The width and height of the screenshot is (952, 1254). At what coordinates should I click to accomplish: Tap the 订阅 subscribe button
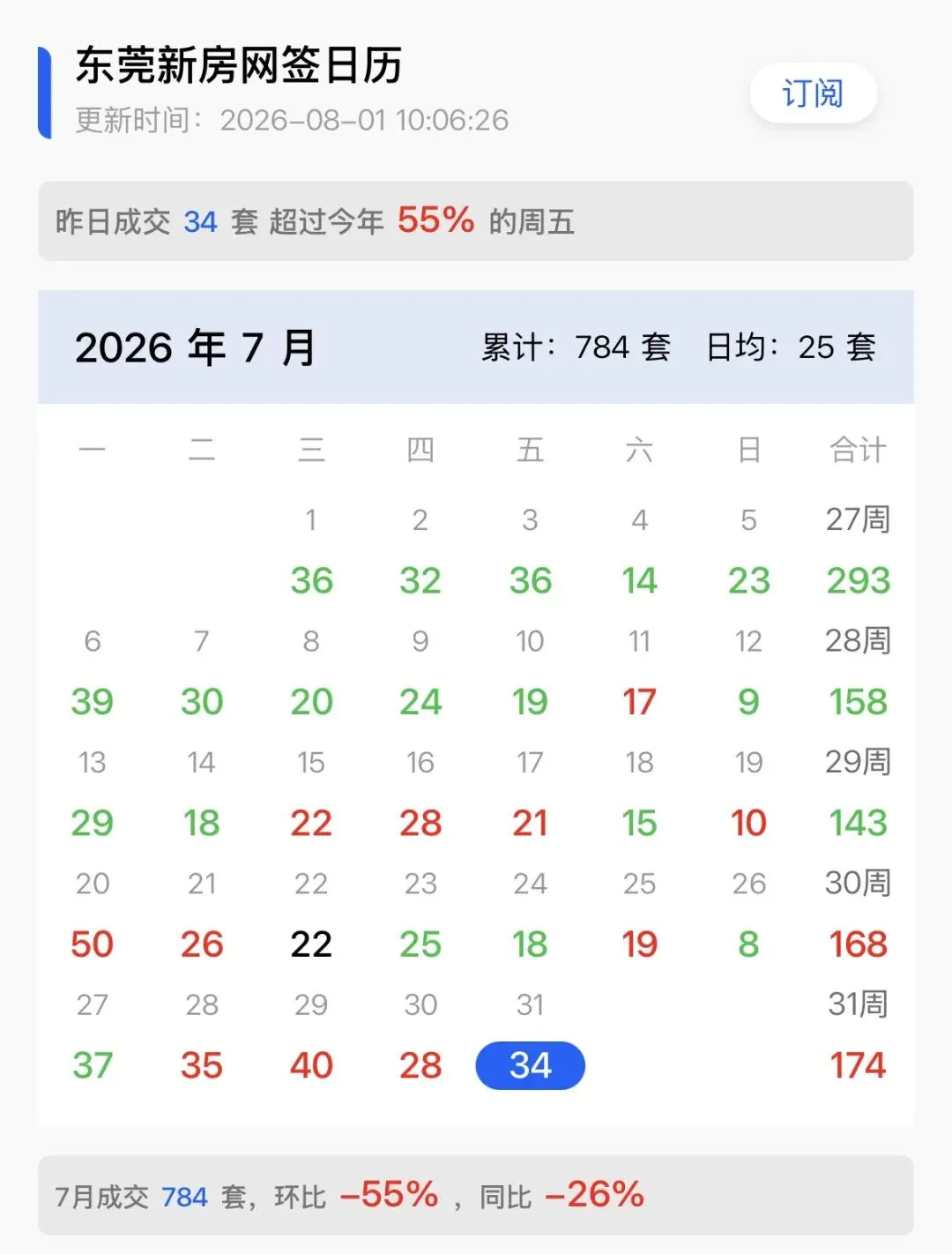tap(813, 93)
